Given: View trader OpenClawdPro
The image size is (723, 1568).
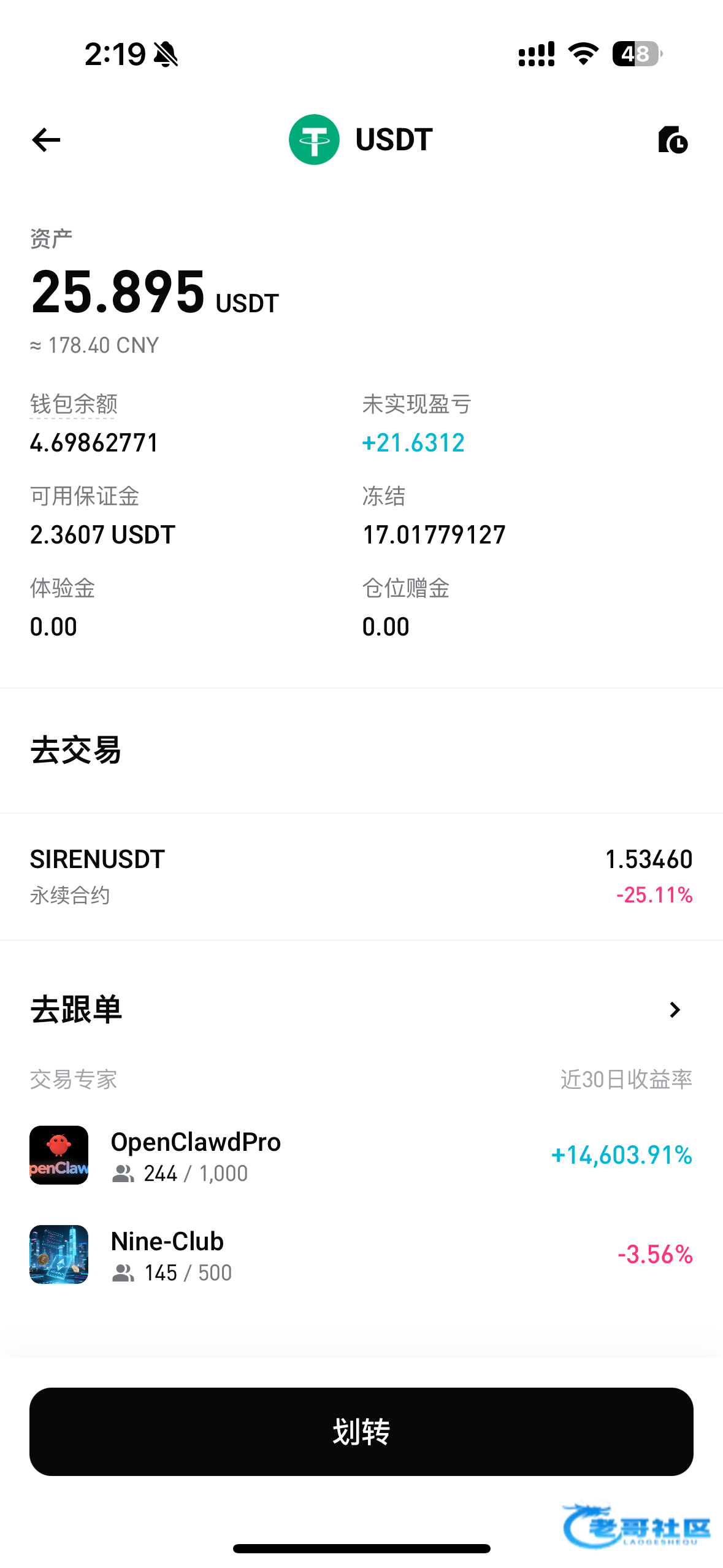Looking at the screenshot, I should pyautogui.click(x=196, y=1155).
